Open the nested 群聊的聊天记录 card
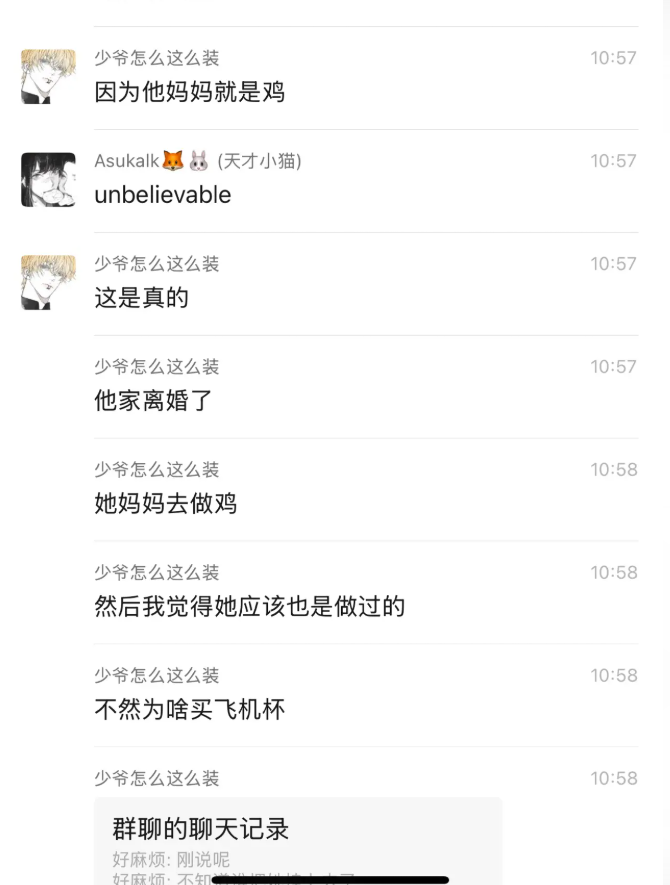The height and width of the screenshot is (885, 670). pyautogui.click(x=297, y=838)
